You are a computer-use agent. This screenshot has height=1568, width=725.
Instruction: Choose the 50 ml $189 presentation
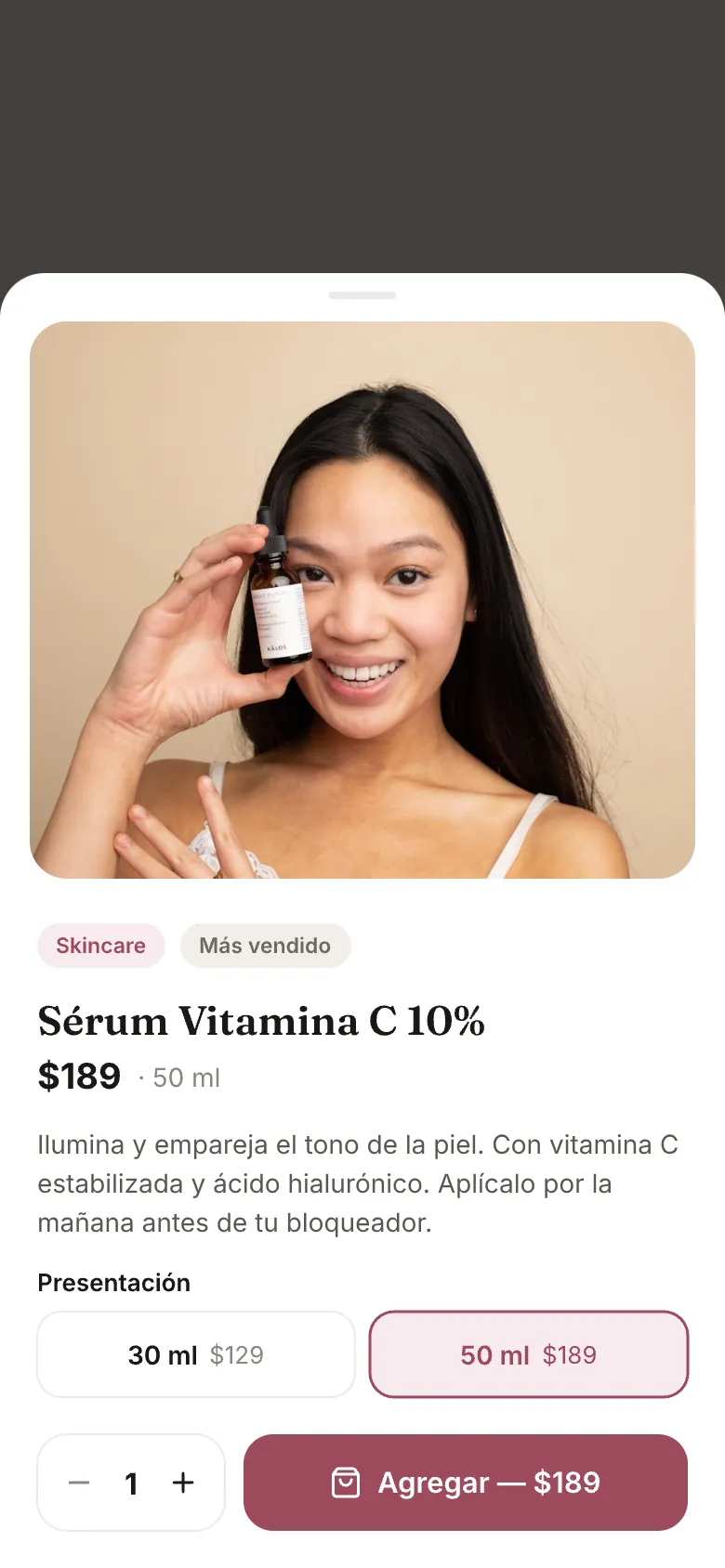pos(529,1354)
